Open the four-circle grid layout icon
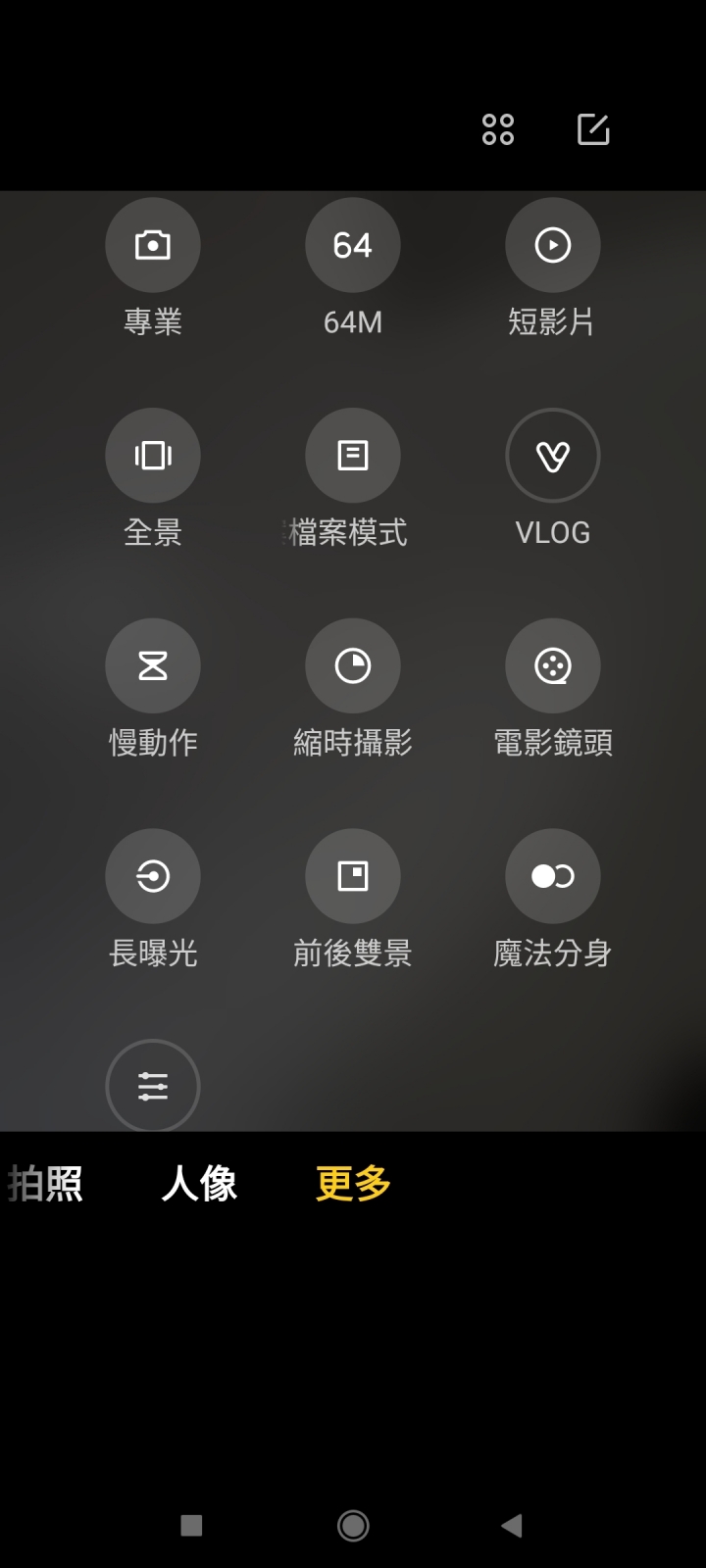 coord(498,129)
